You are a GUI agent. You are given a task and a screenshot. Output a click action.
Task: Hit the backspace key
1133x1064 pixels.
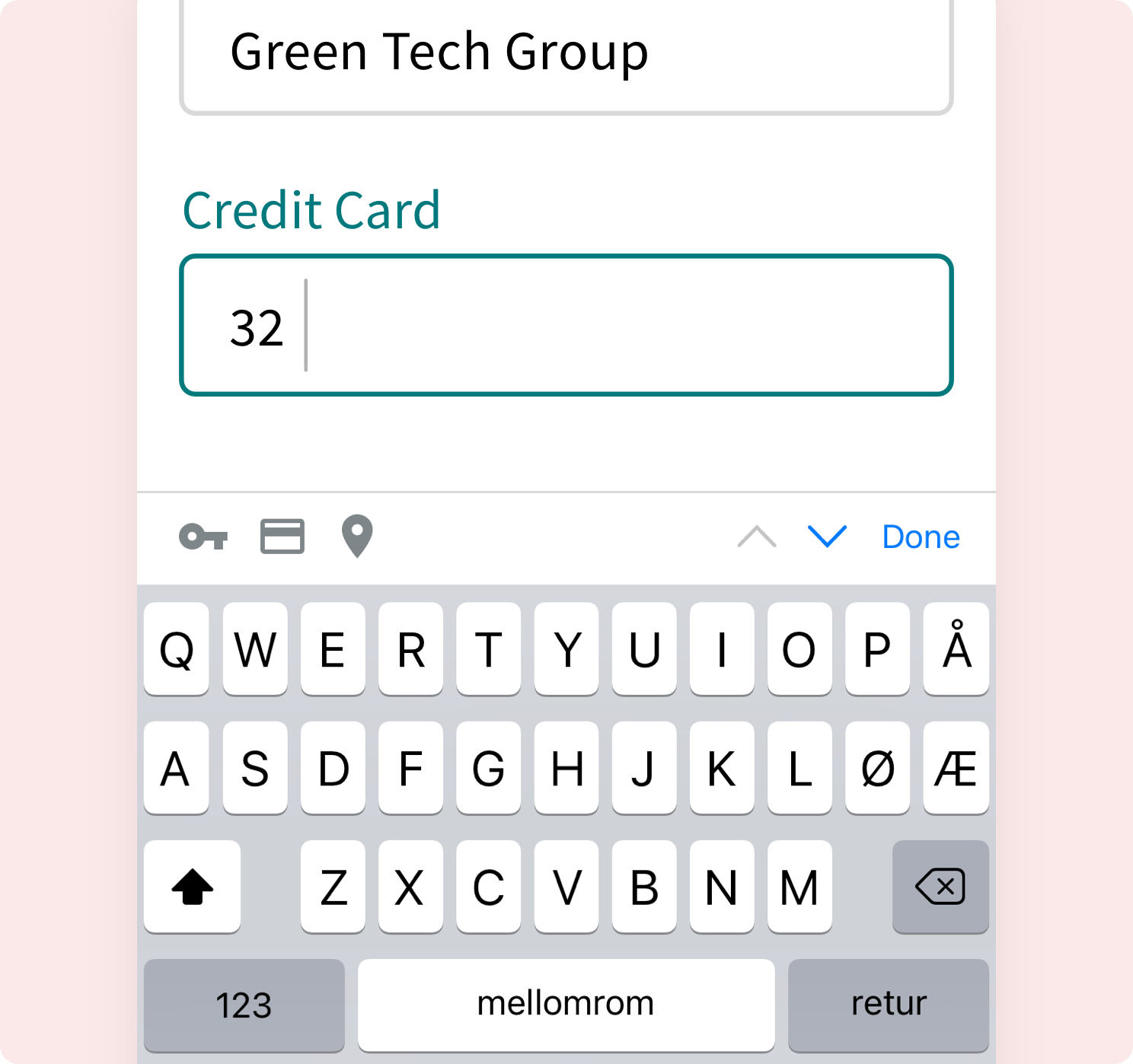pos(940,887)
